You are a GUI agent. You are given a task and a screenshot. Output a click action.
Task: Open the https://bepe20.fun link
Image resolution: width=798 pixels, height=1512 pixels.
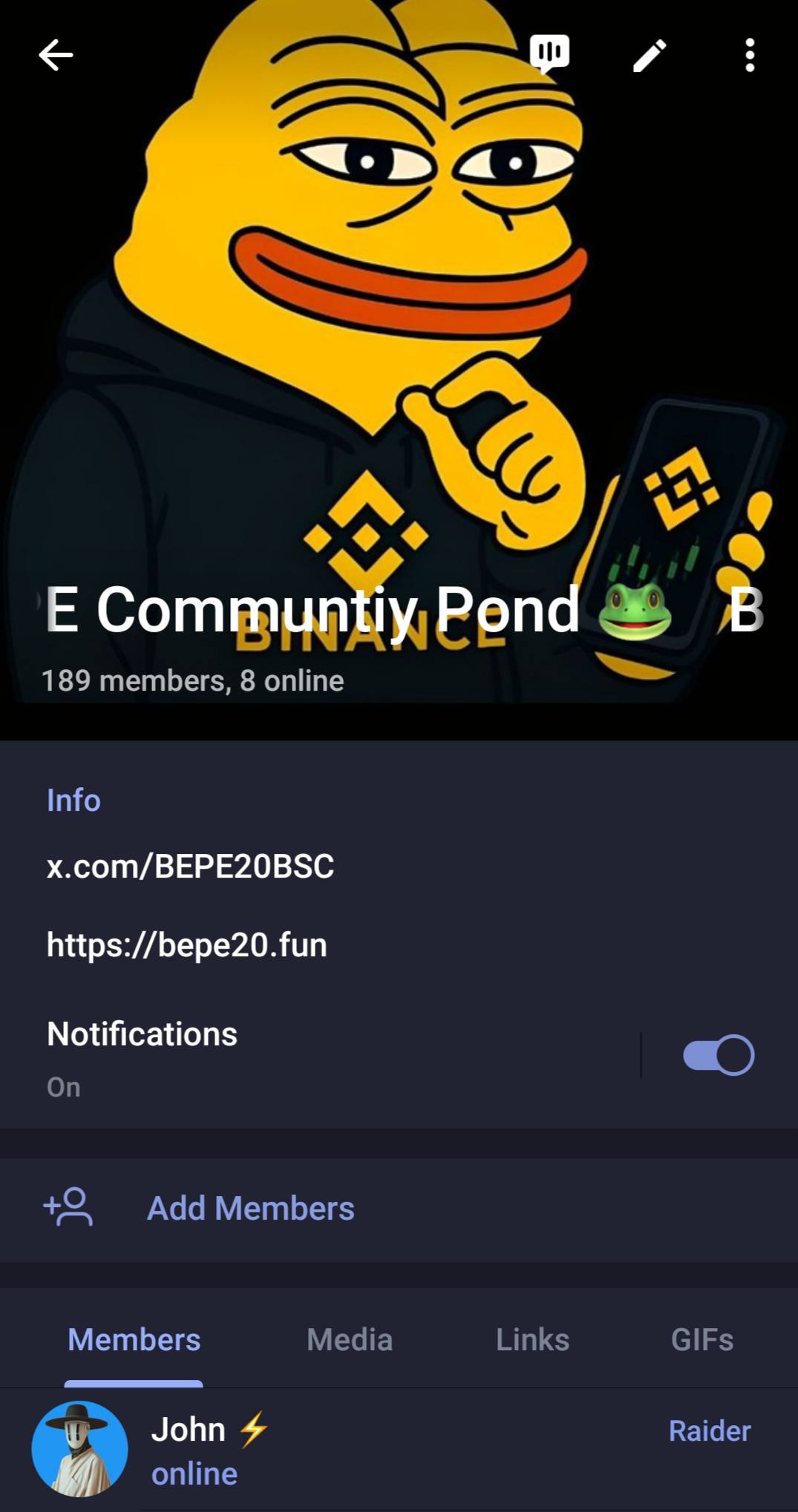pos(186,944)
